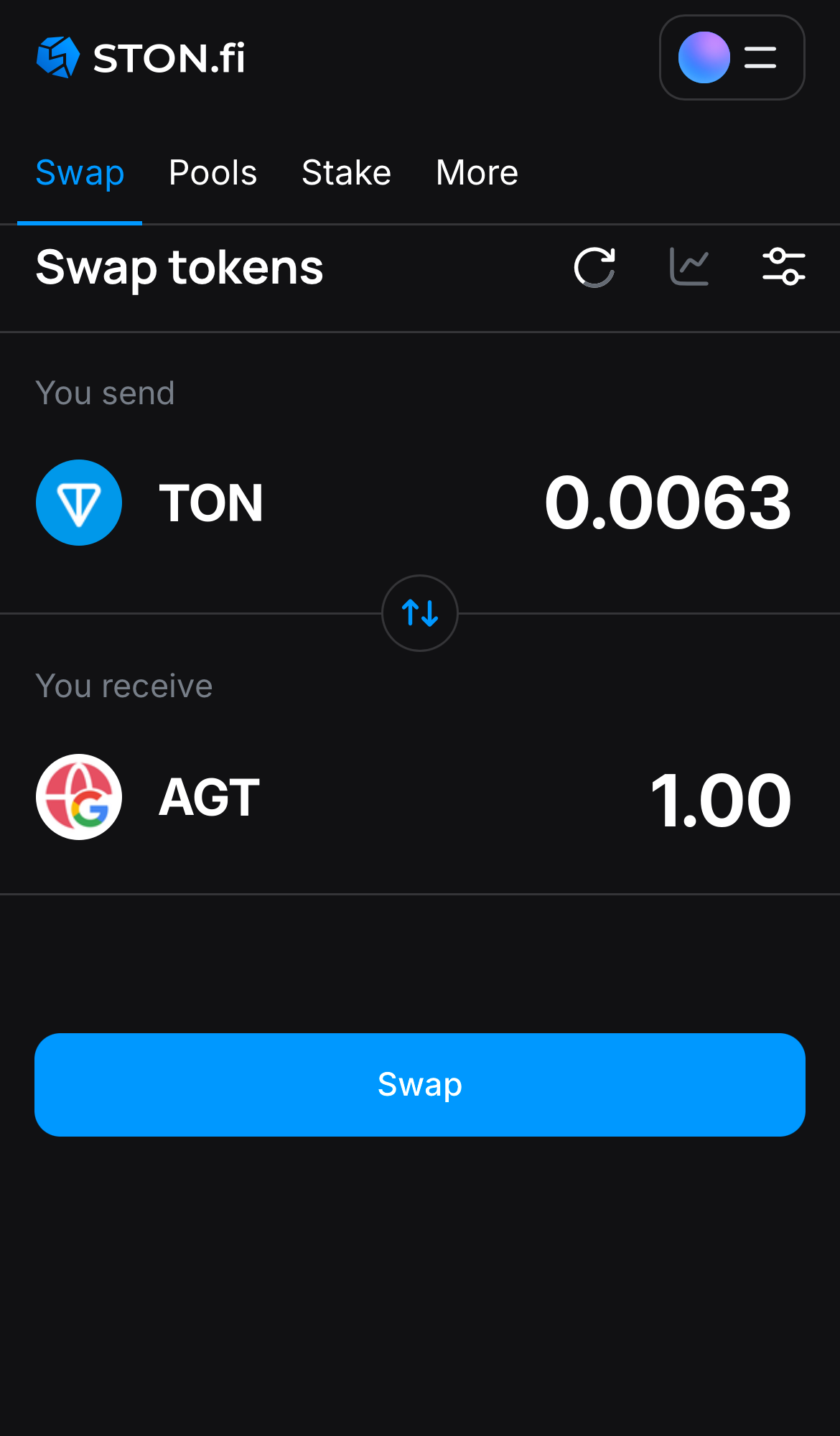
Task: Tap the blue Swap button
Action: click(x=420, y=1084)
